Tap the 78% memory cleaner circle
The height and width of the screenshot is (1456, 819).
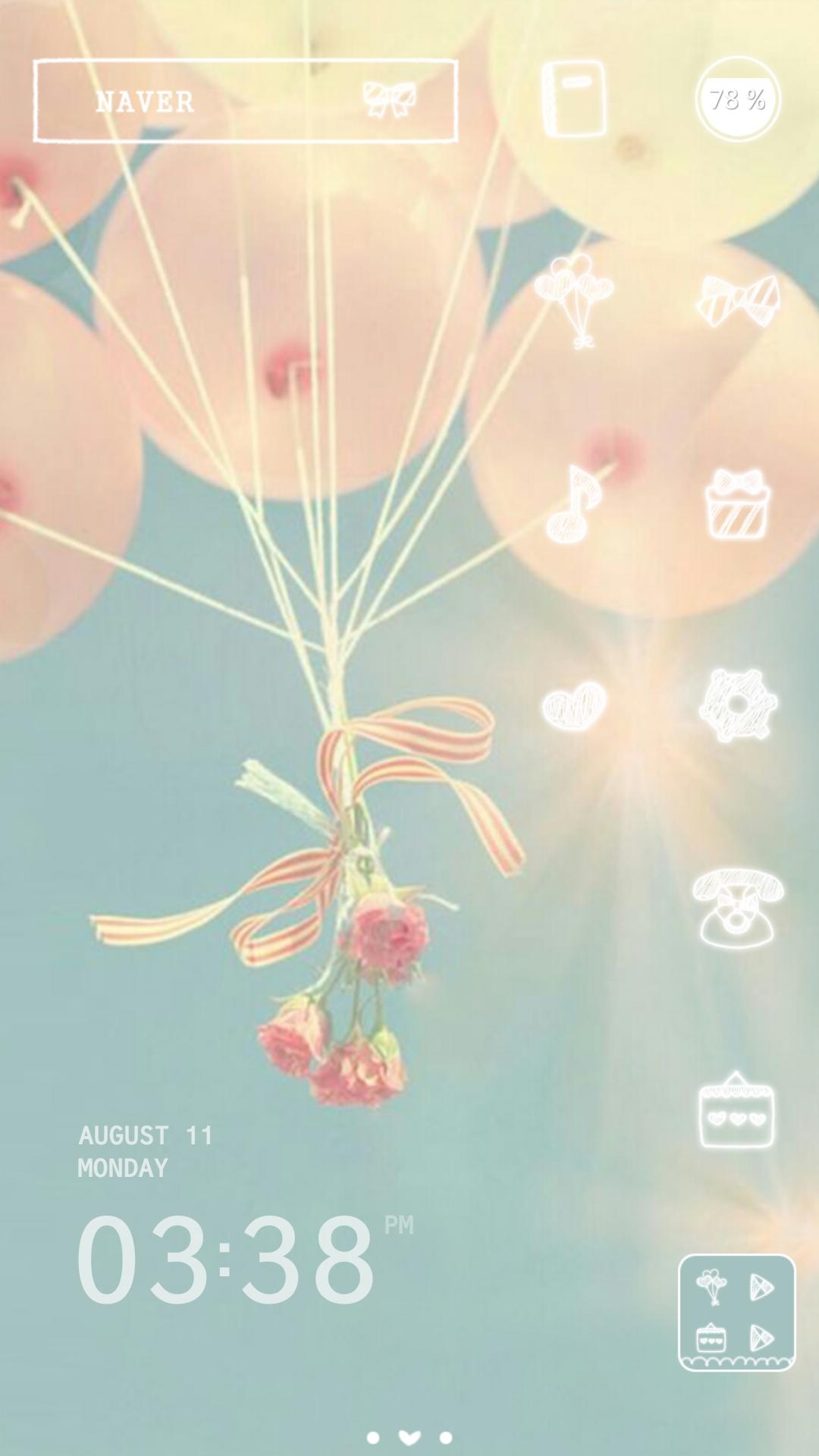pyautogui.click(x=737, y=99)
